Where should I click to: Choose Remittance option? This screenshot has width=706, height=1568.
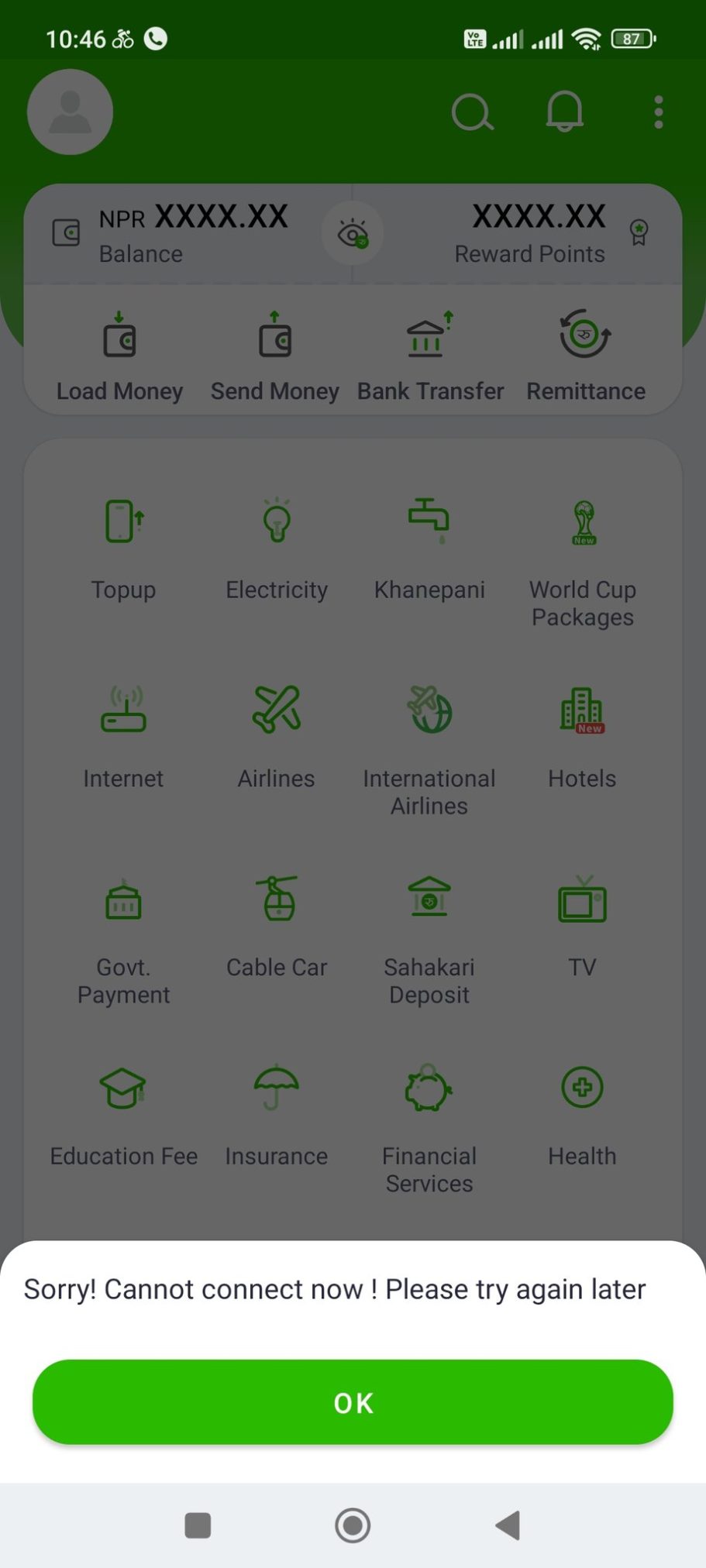click(x=586, y=357)
